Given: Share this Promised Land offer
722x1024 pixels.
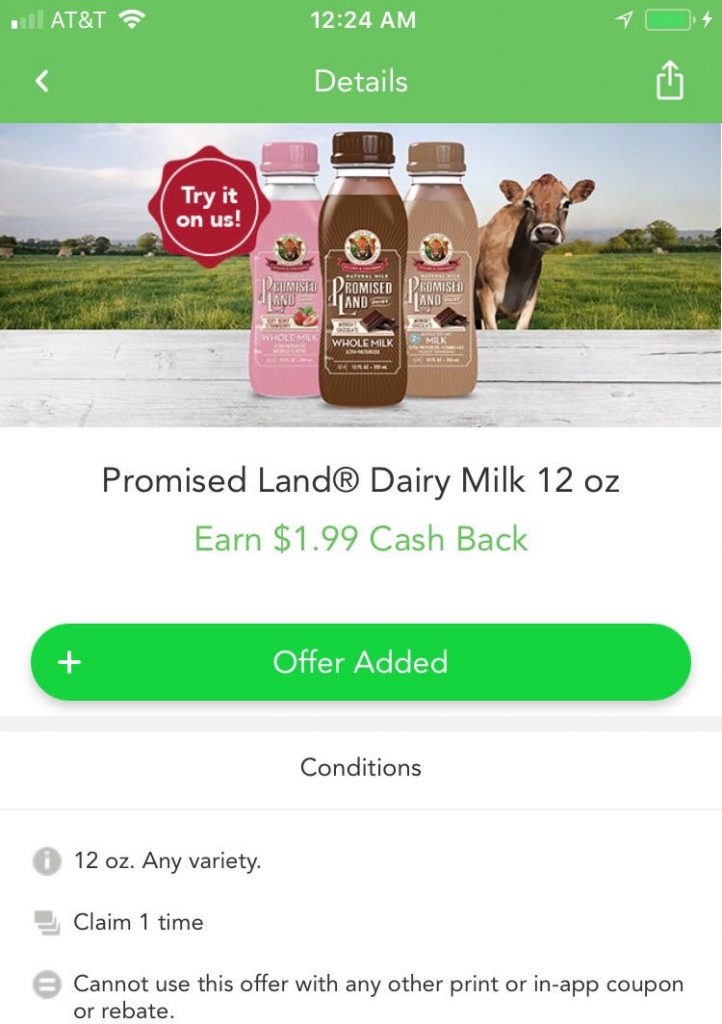Looking at the screenshot, I should coord(669,81).
